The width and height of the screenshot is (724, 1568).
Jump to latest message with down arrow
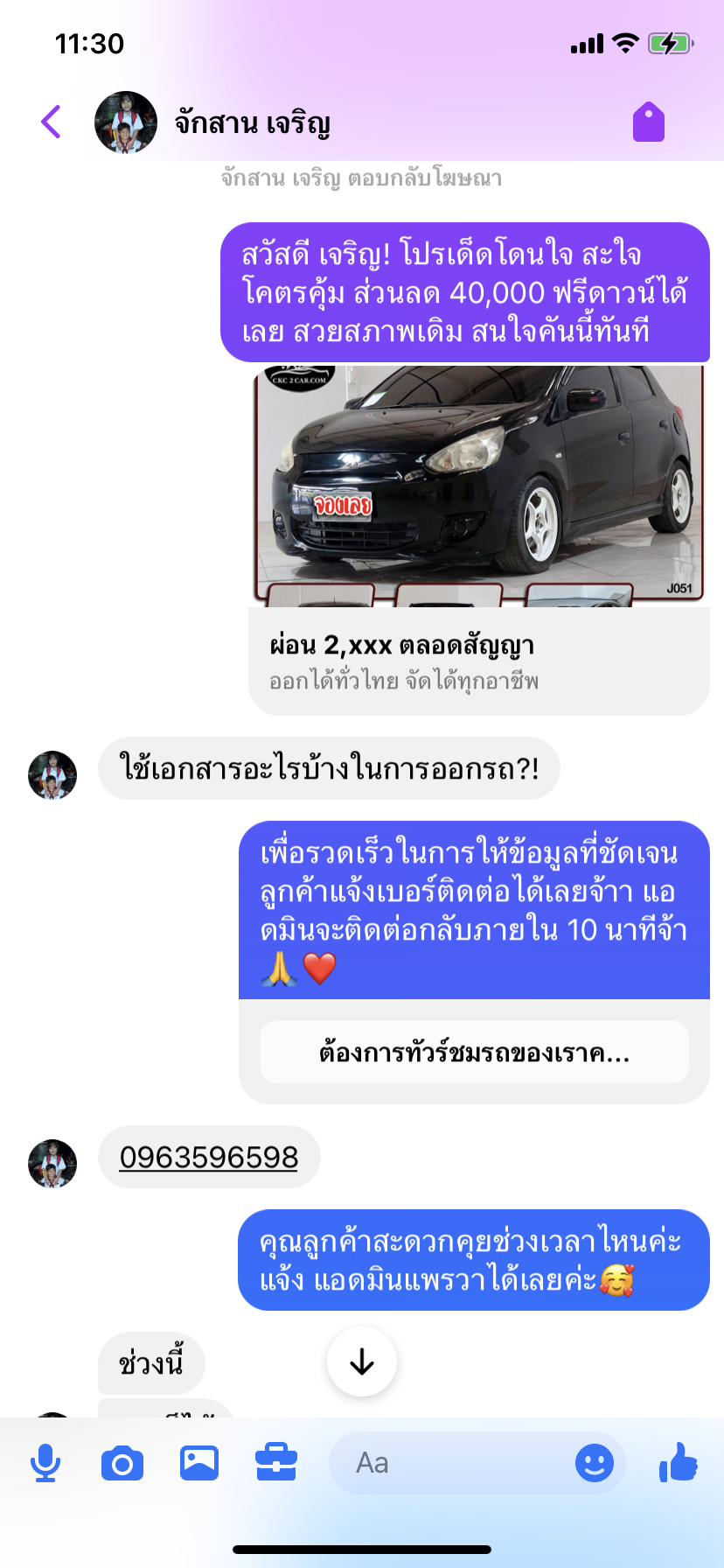[361, 1361]
